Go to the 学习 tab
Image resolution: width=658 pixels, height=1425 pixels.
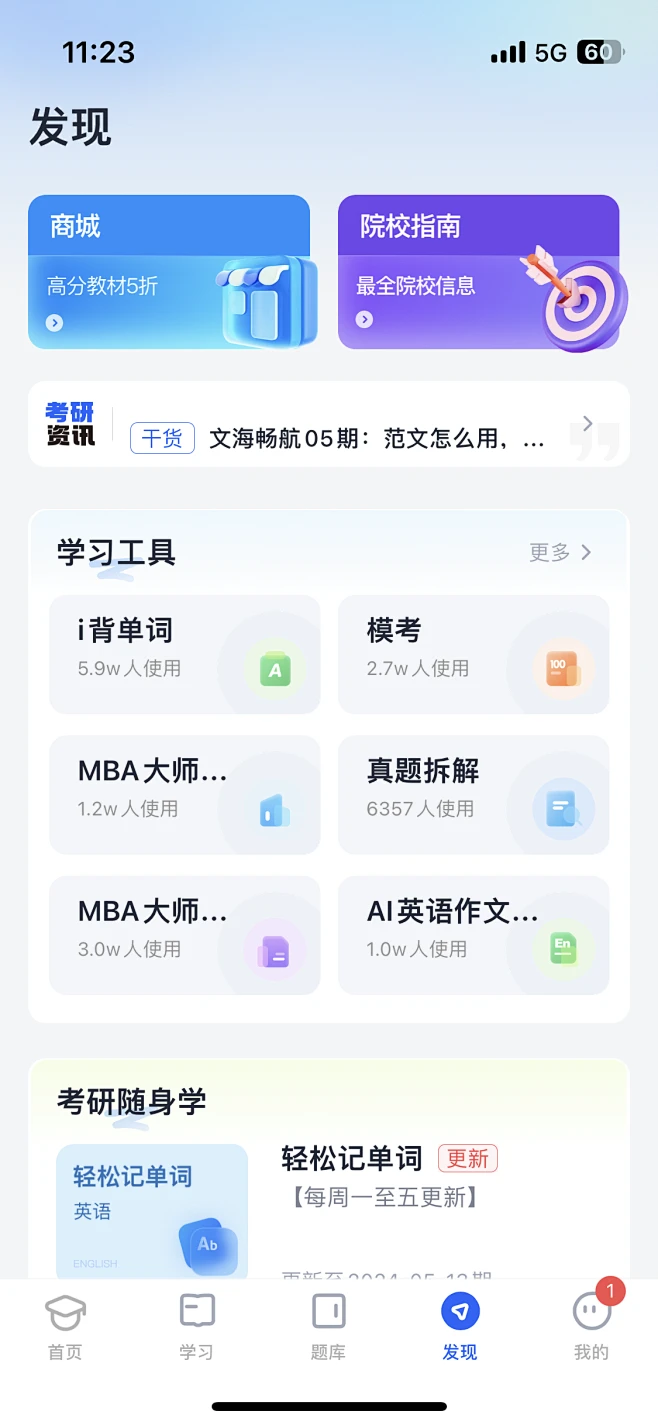[197, 1326]
